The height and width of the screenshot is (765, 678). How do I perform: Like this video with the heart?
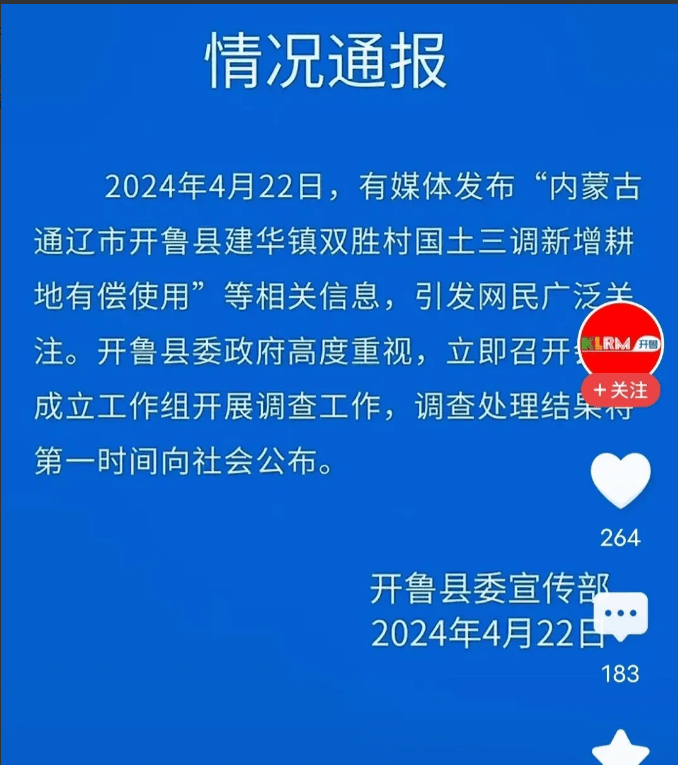[x=620, y=481]
